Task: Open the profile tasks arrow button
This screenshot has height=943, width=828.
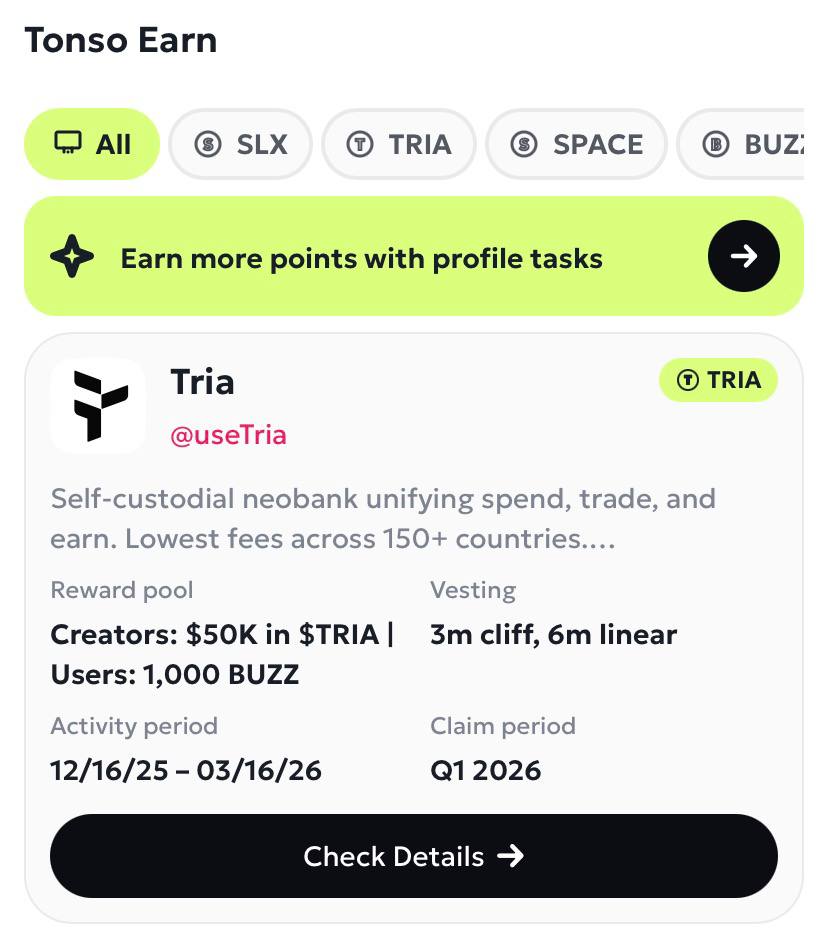Action: point(743,257)
